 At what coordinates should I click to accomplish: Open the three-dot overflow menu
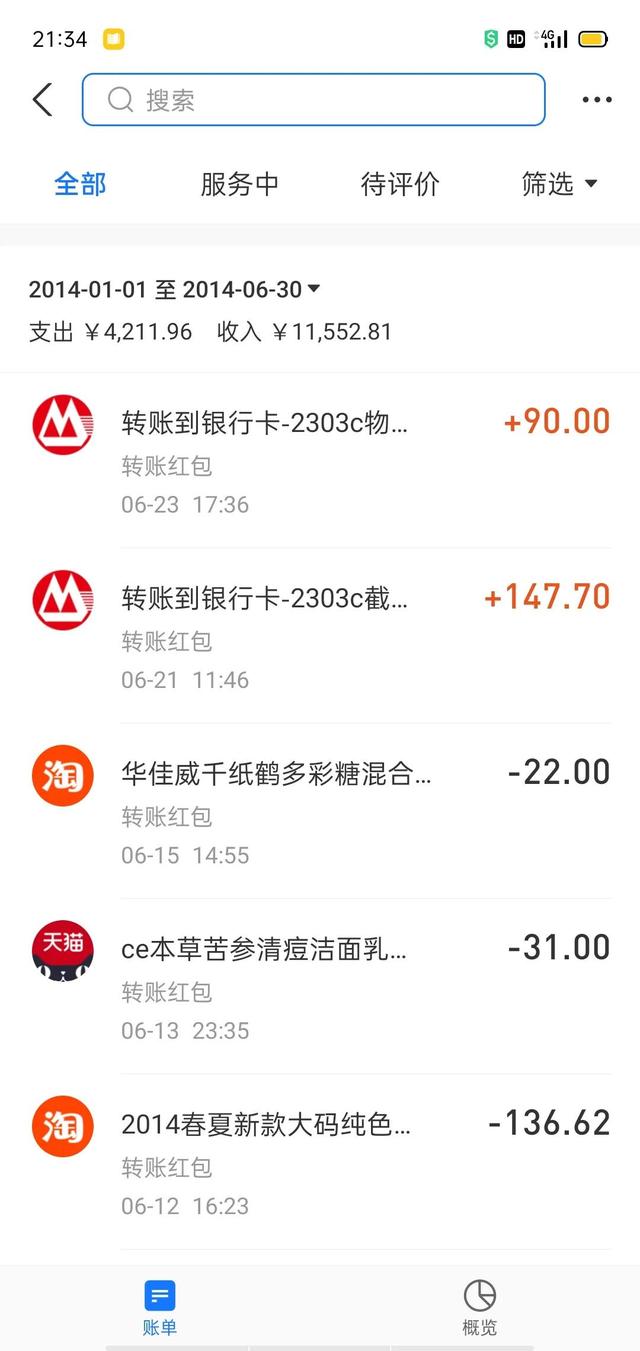[596, 100]
